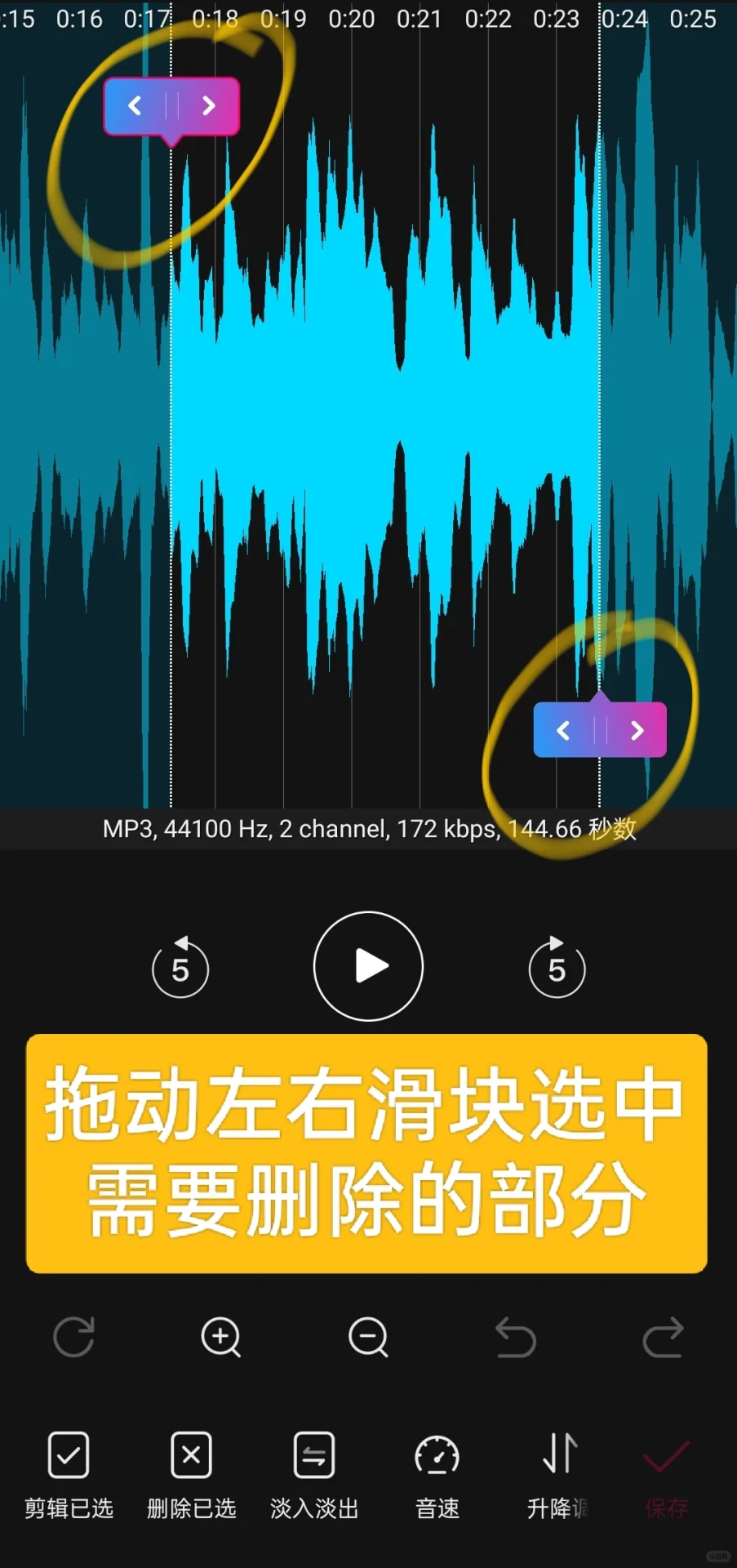This screenshot has width=737, height=1568.
Task: Zoom in on the waveform
Action: [x=221, y=1337]
